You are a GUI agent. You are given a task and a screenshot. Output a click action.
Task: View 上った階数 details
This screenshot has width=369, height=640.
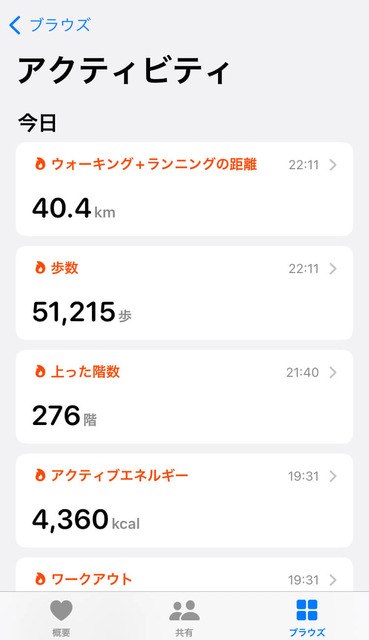pos(184,396)
